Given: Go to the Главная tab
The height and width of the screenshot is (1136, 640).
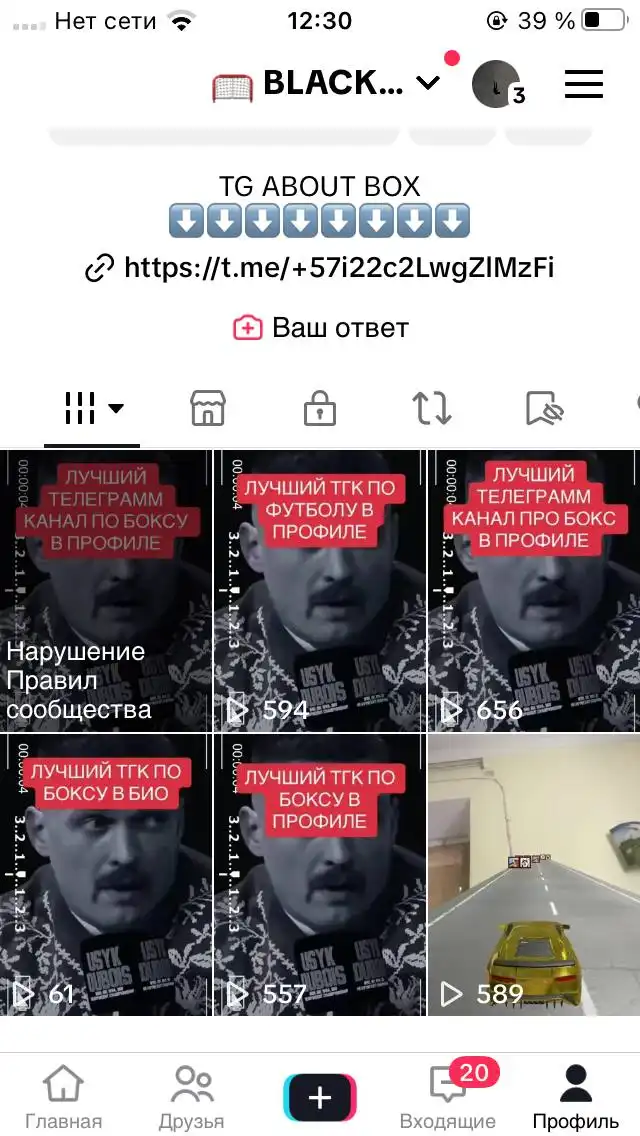Looking at the screenshot, I should pos(64,1096).
